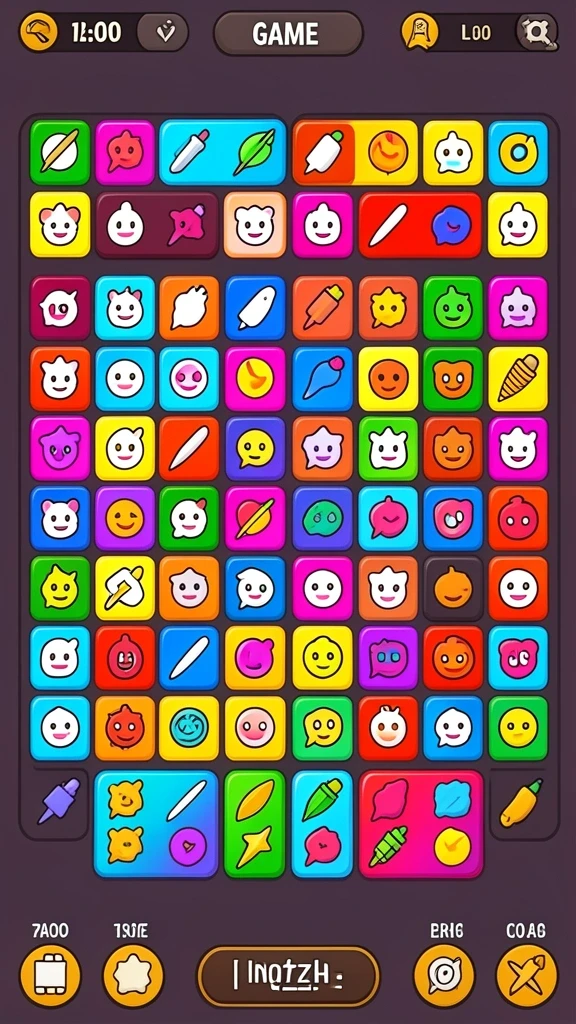The width and height of the screenshot is (576, 1024).
Task: Select the dark tile with the orange ball
Action: tap(453, 588)
